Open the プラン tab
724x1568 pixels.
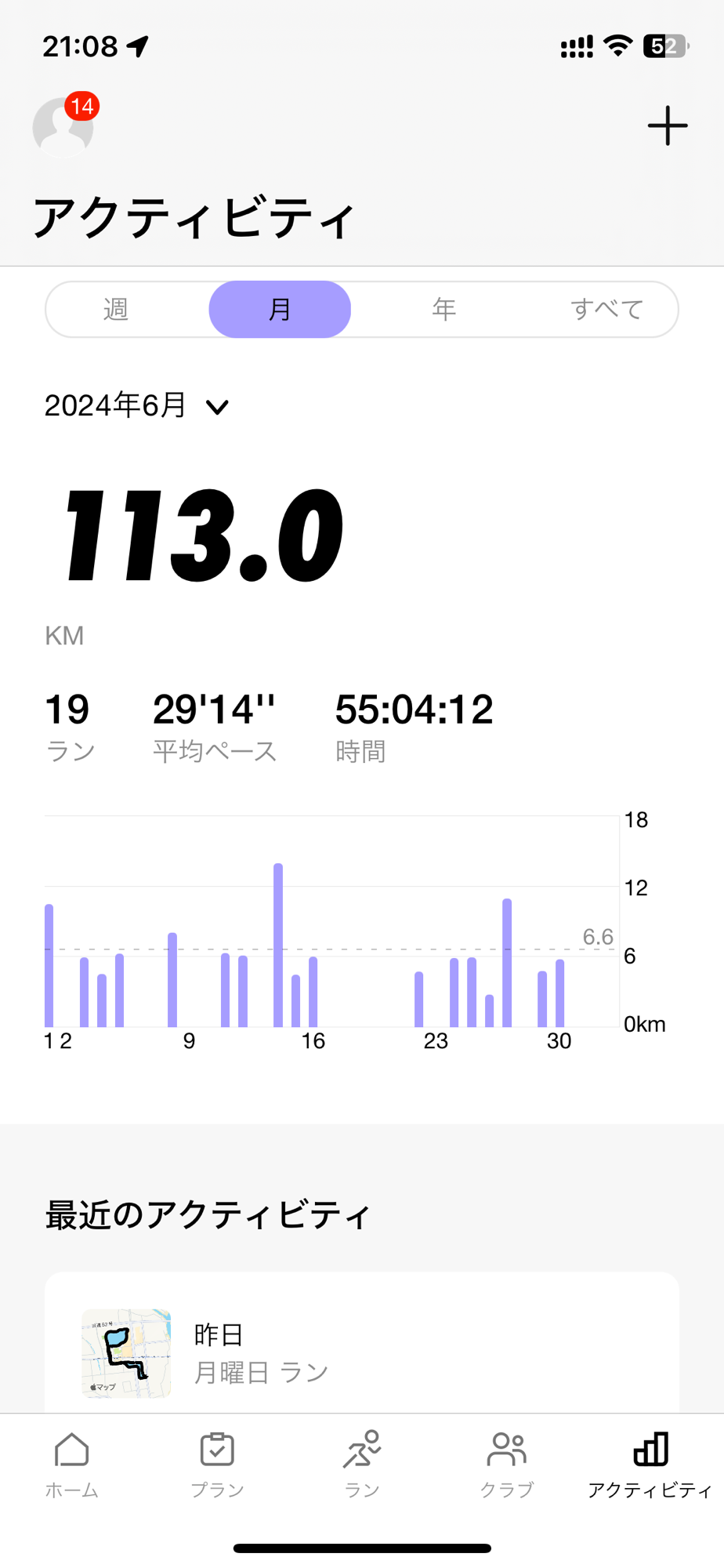point(217,1465)
